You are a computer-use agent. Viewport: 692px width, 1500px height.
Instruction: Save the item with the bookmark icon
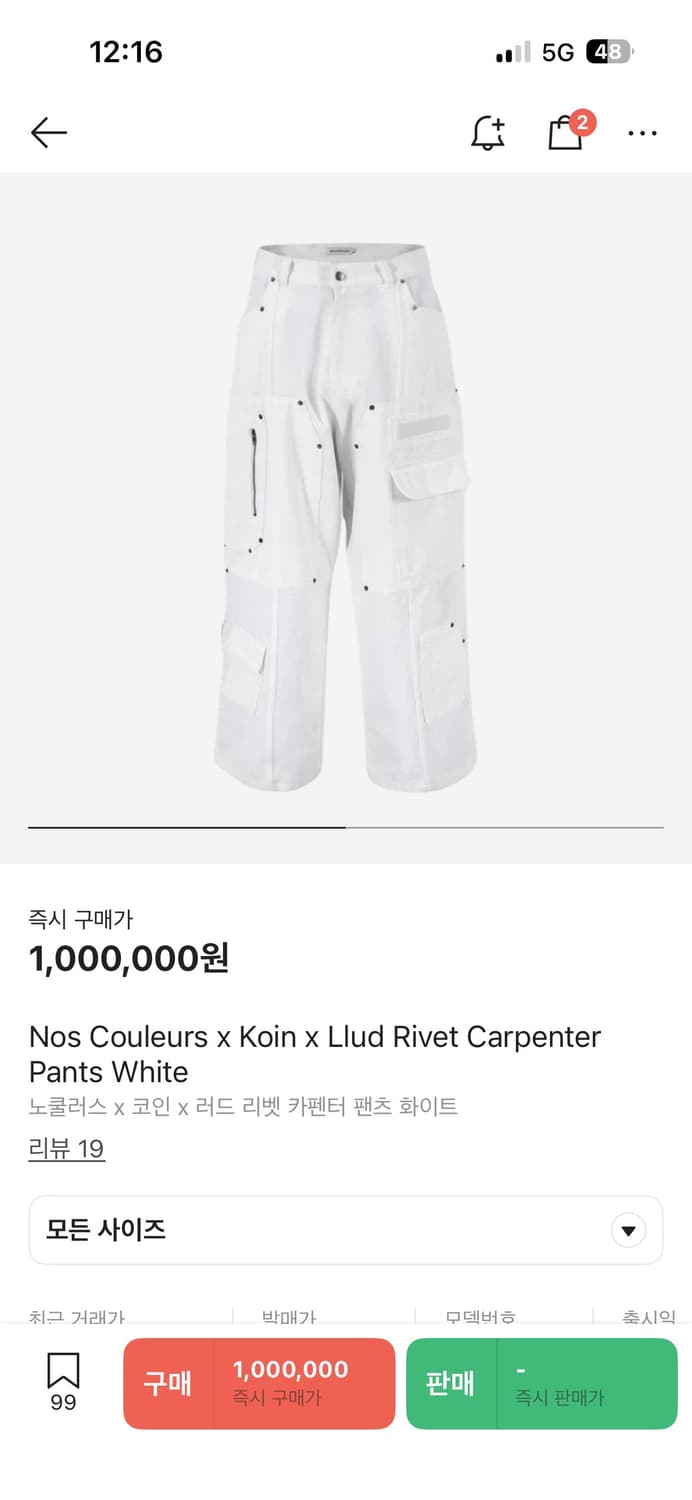[x=63, y=1372]
